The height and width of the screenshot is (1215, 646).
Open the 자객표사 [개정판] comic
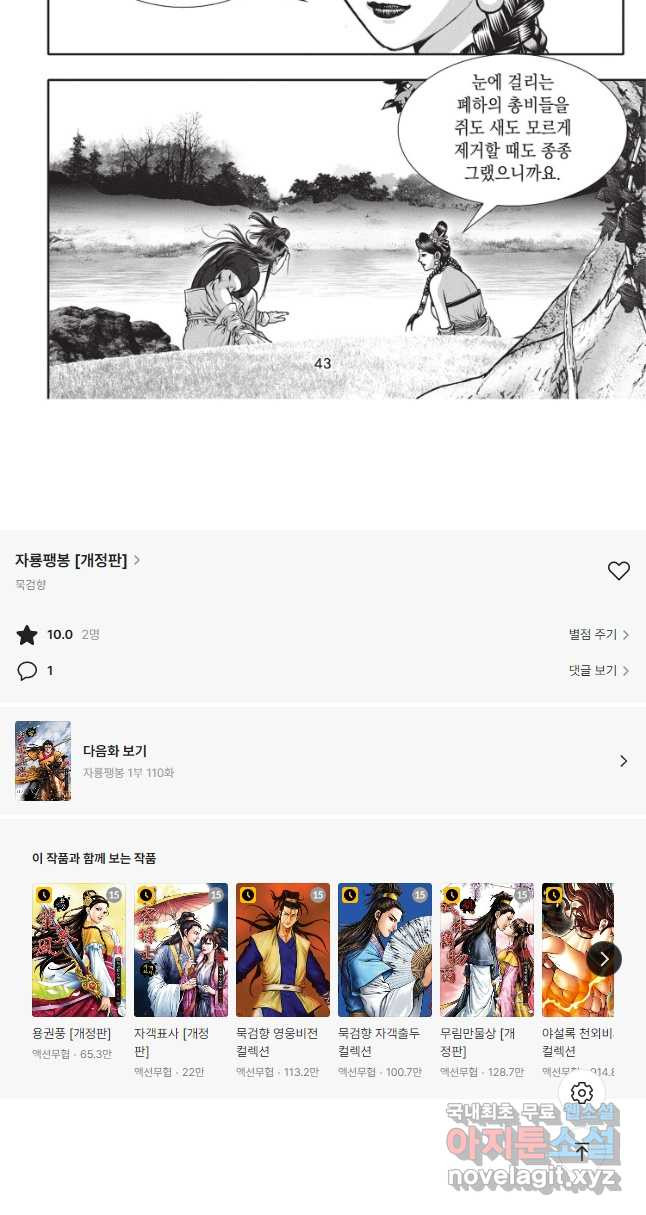tap(181, 950)
